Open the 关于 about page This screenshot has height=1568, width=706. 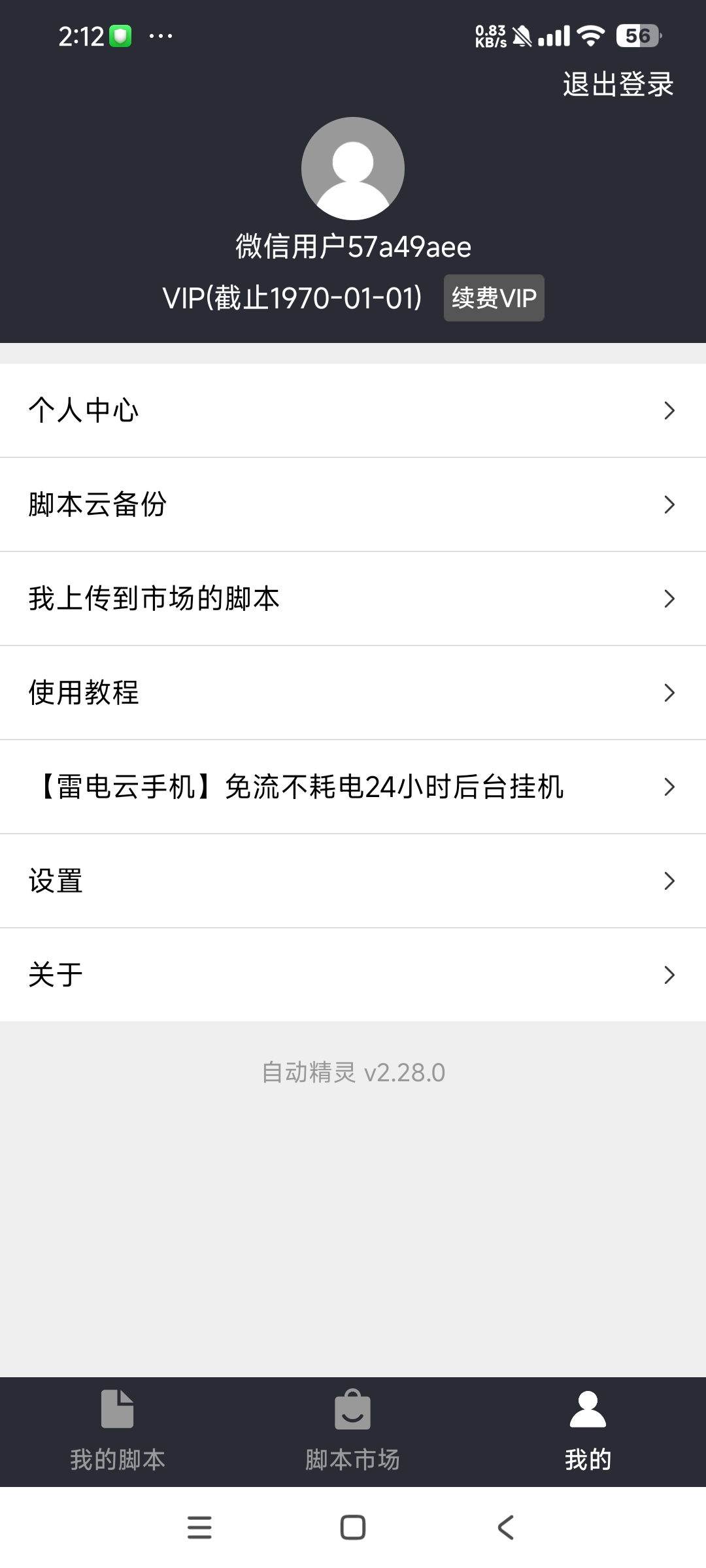353,975
